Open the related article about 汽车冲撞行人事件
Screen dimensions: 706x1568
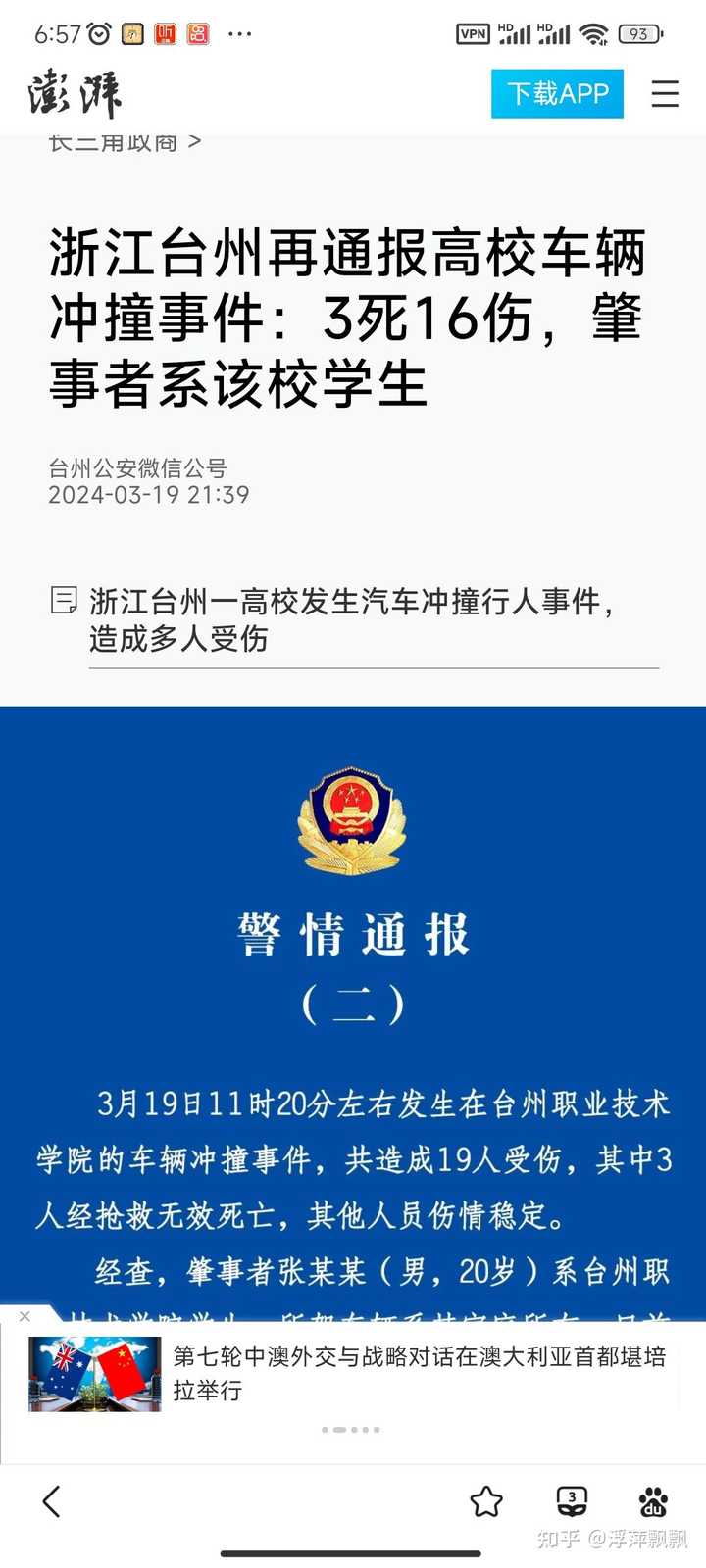[351, 619]
